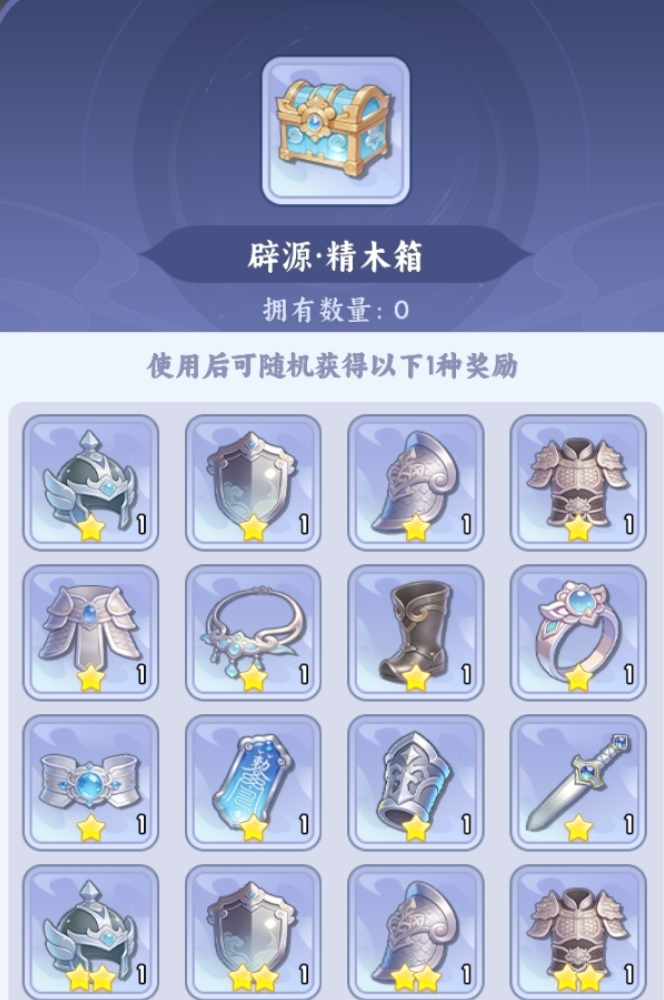Select the one-star belt reward
664x1000 pixels.
[91, 782]
